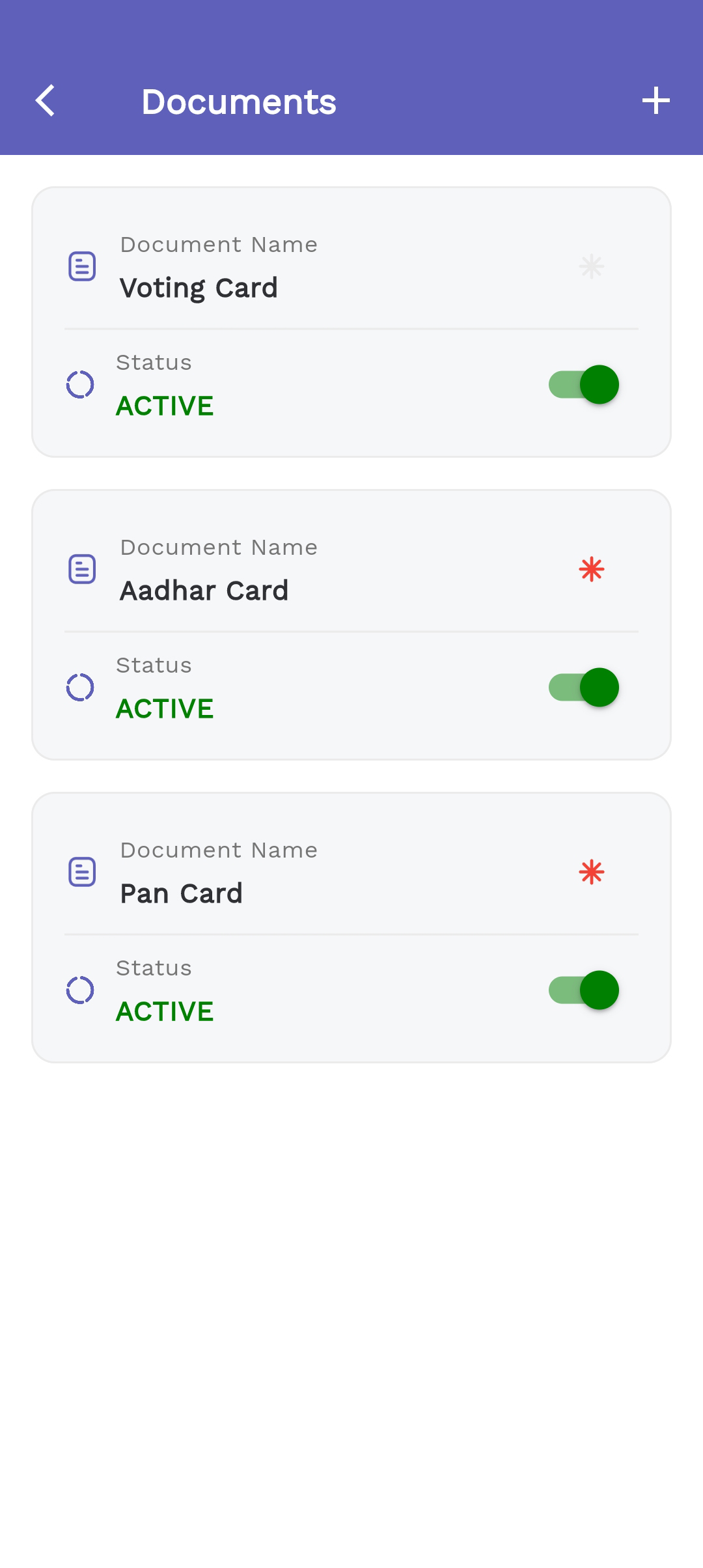Open the Pan Card document card
The width and height of the screenshot is (703, 1568).
pyautogui.click(x=351, y=928)
